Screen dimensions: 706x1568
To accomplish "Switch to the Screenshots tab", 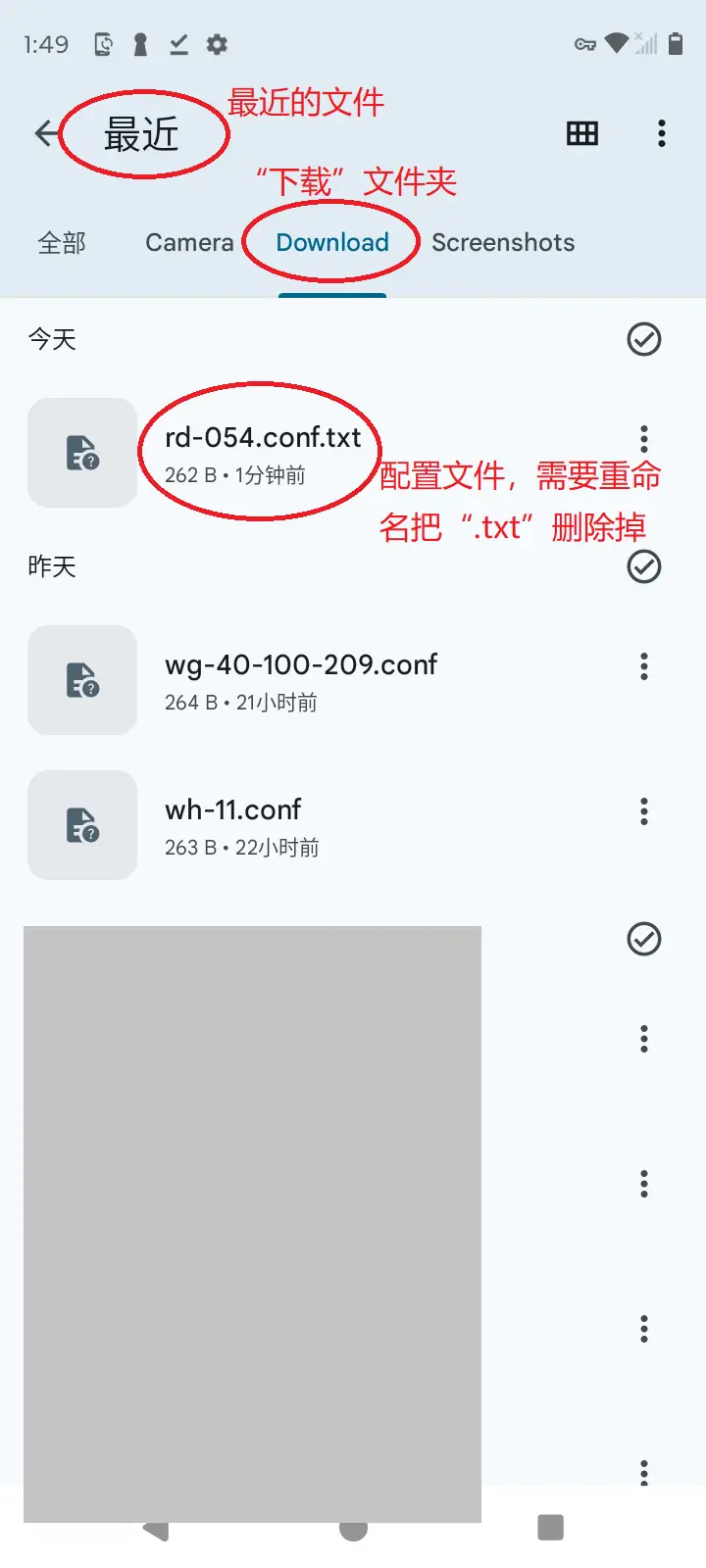I will [x=503, y=242].
